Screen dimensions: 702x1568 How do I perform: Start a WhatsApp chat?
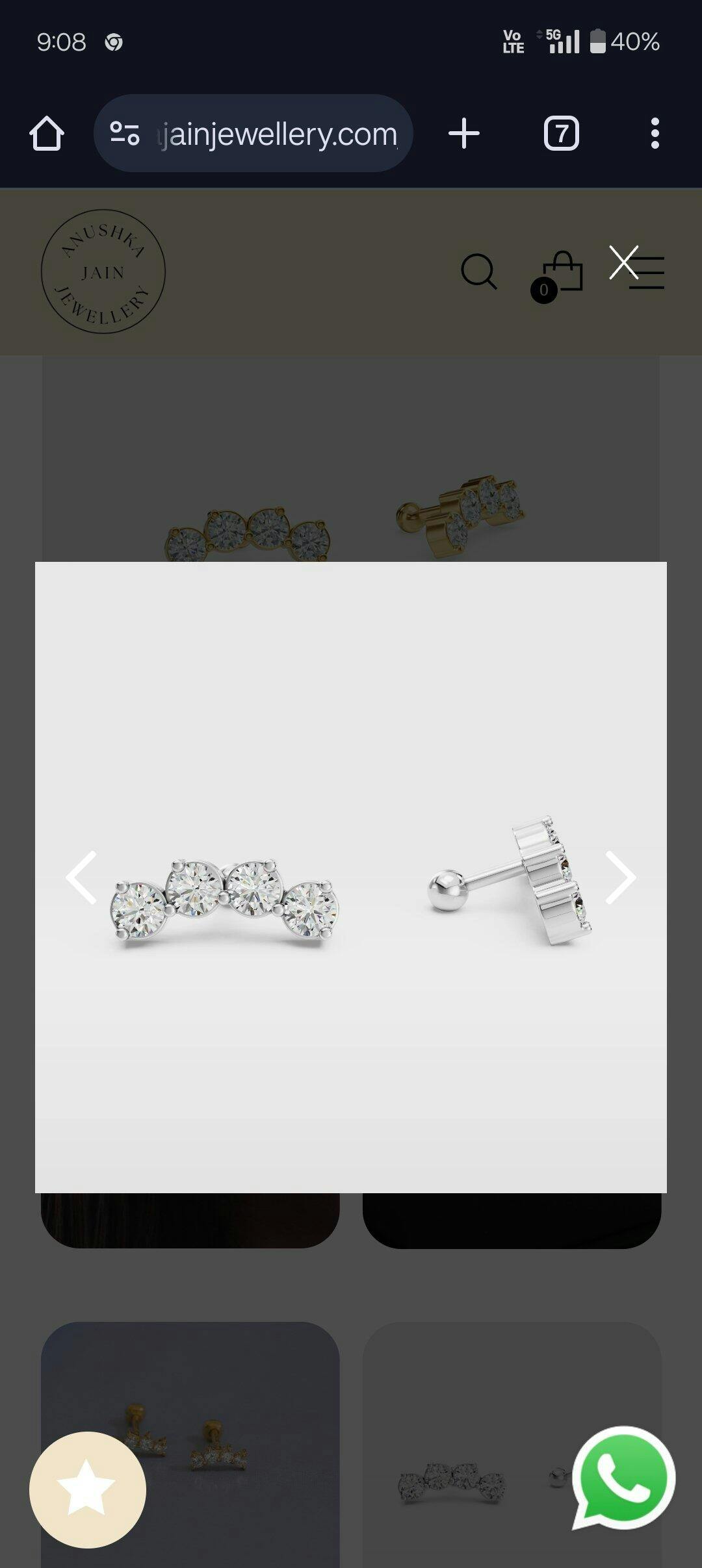623,1478
